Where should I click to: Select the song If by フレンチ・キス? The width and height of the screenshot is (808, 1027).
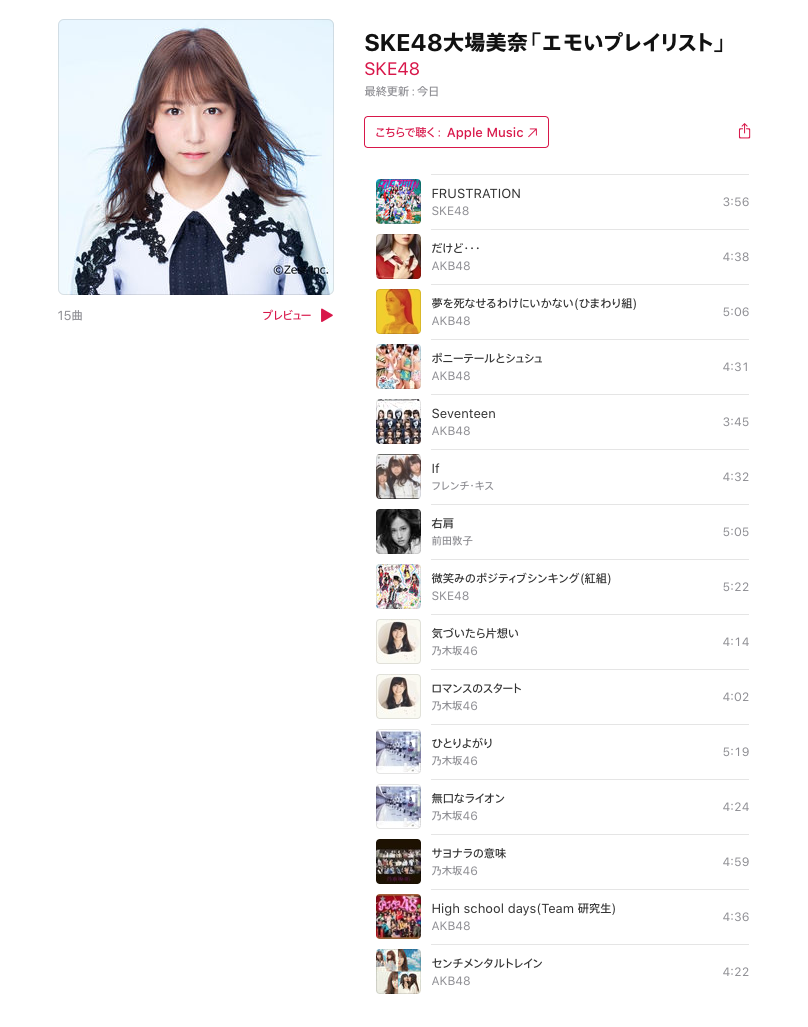562,477
